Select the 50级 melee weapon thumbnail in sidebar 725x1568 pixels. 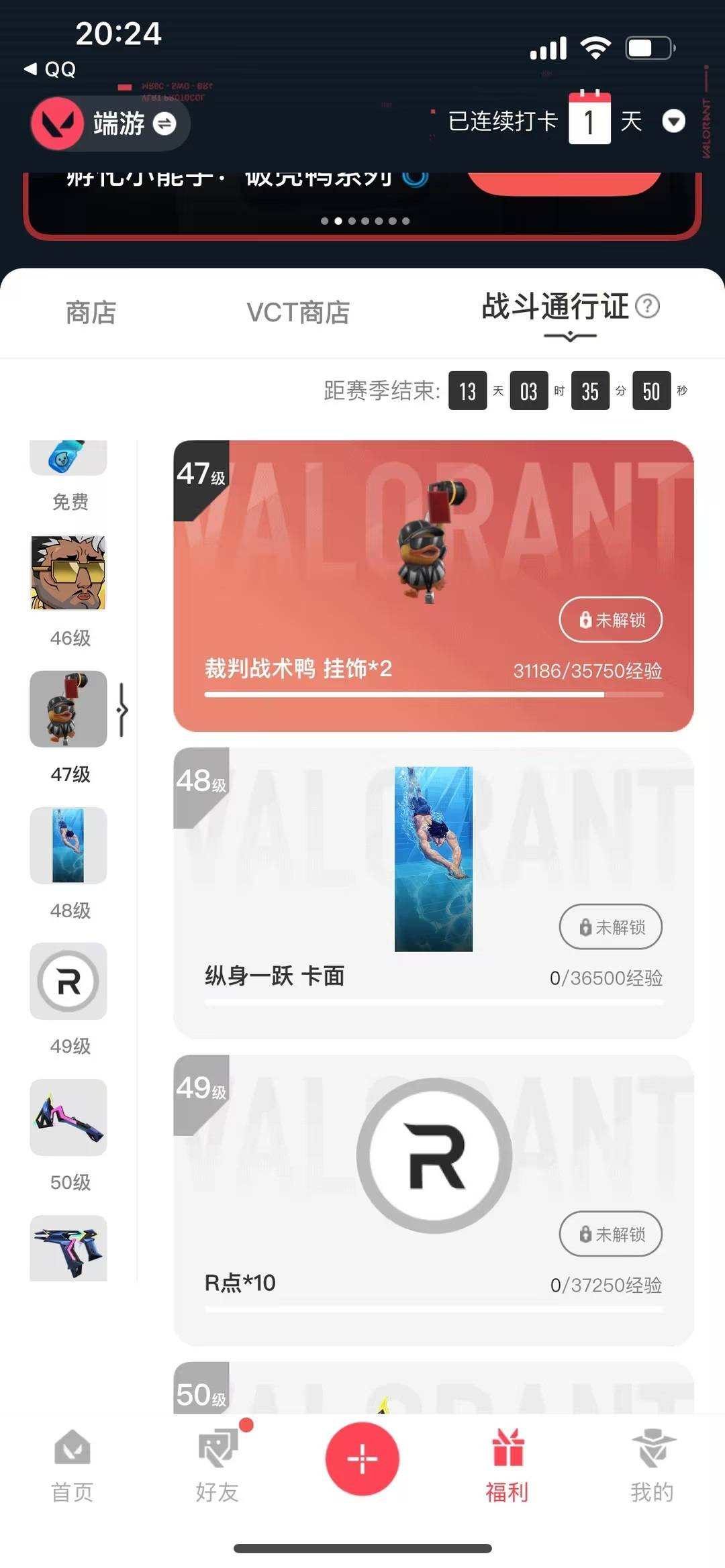click(x=68, y=1118)
